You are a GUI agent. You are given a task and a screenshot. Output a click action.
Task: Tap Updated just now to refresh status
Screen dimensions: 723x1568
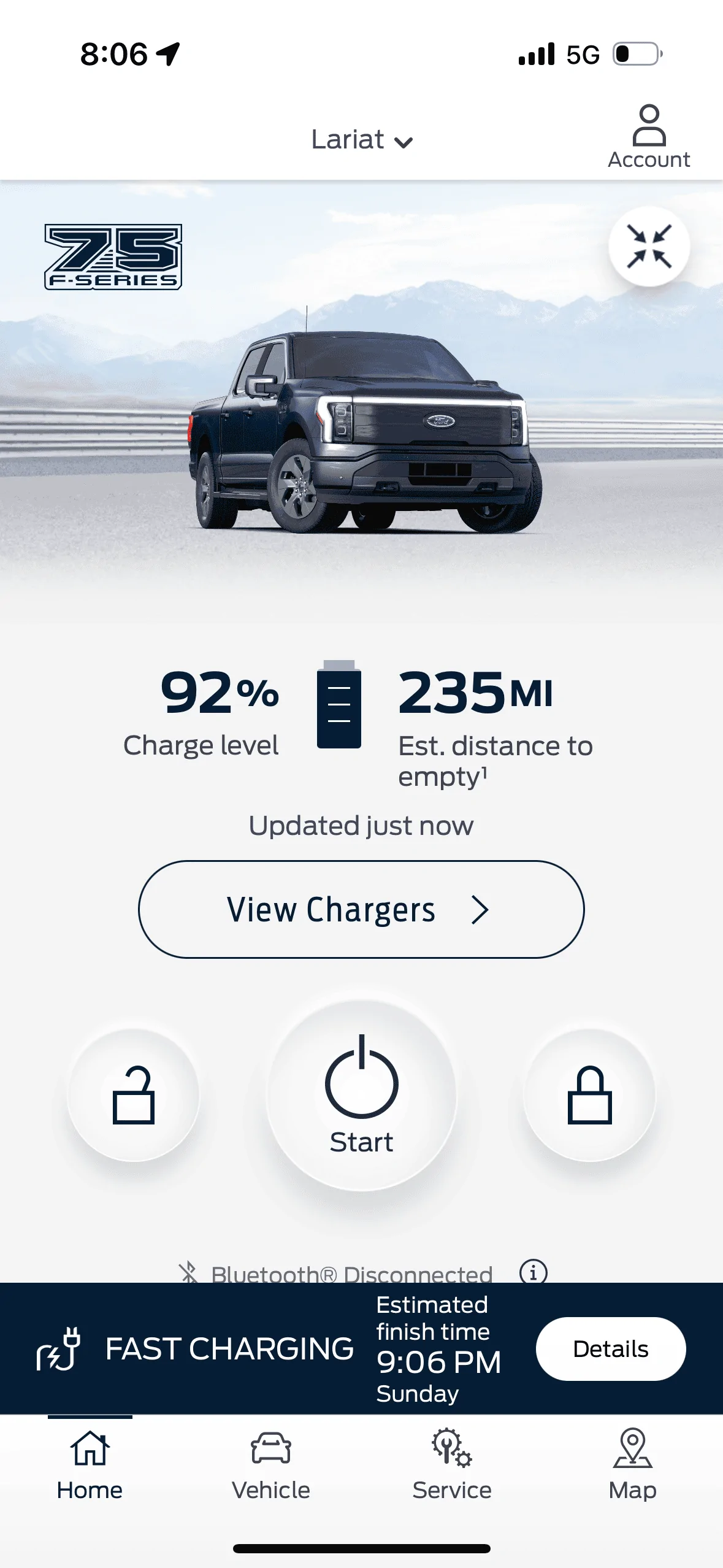[x=361, y=824]
